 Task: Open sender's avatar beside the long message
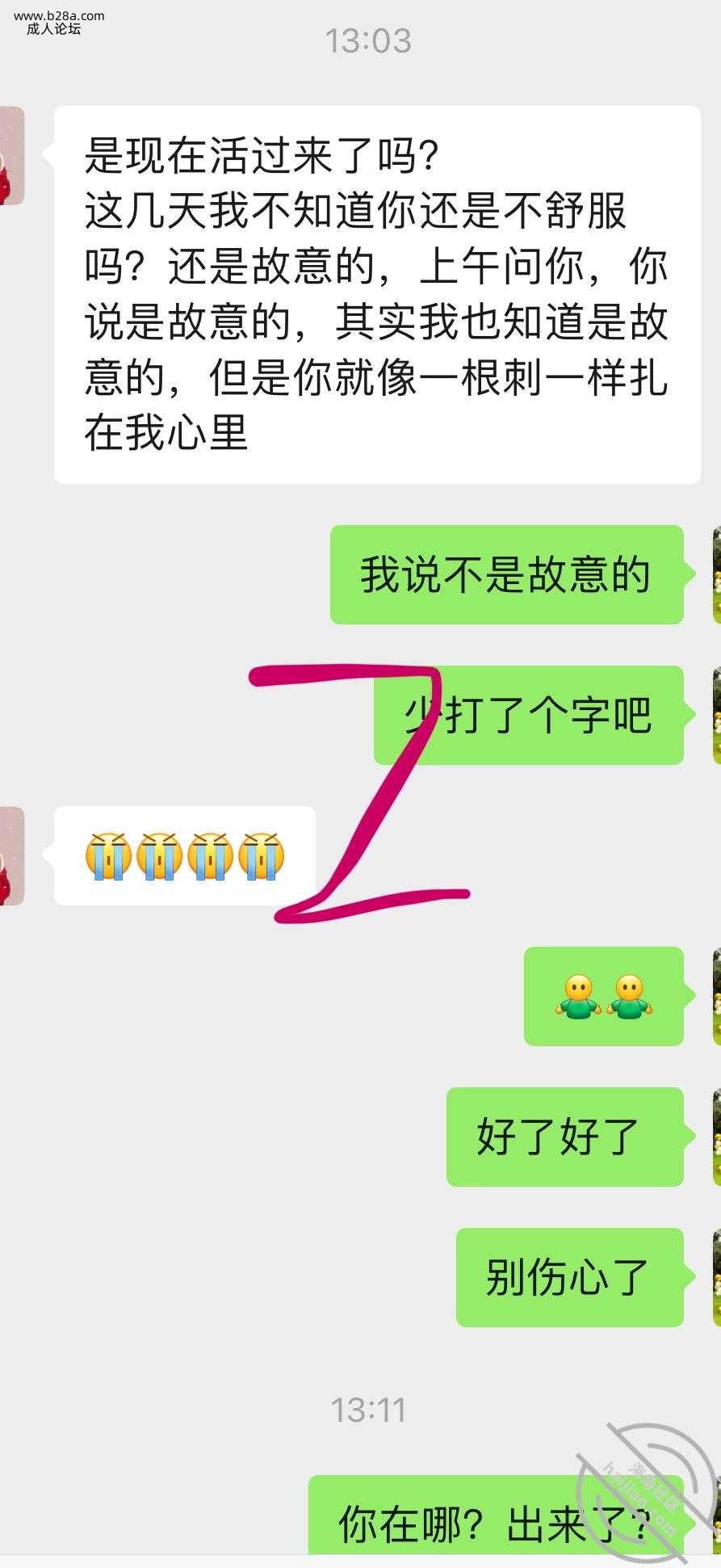click(x=11, y=155)
